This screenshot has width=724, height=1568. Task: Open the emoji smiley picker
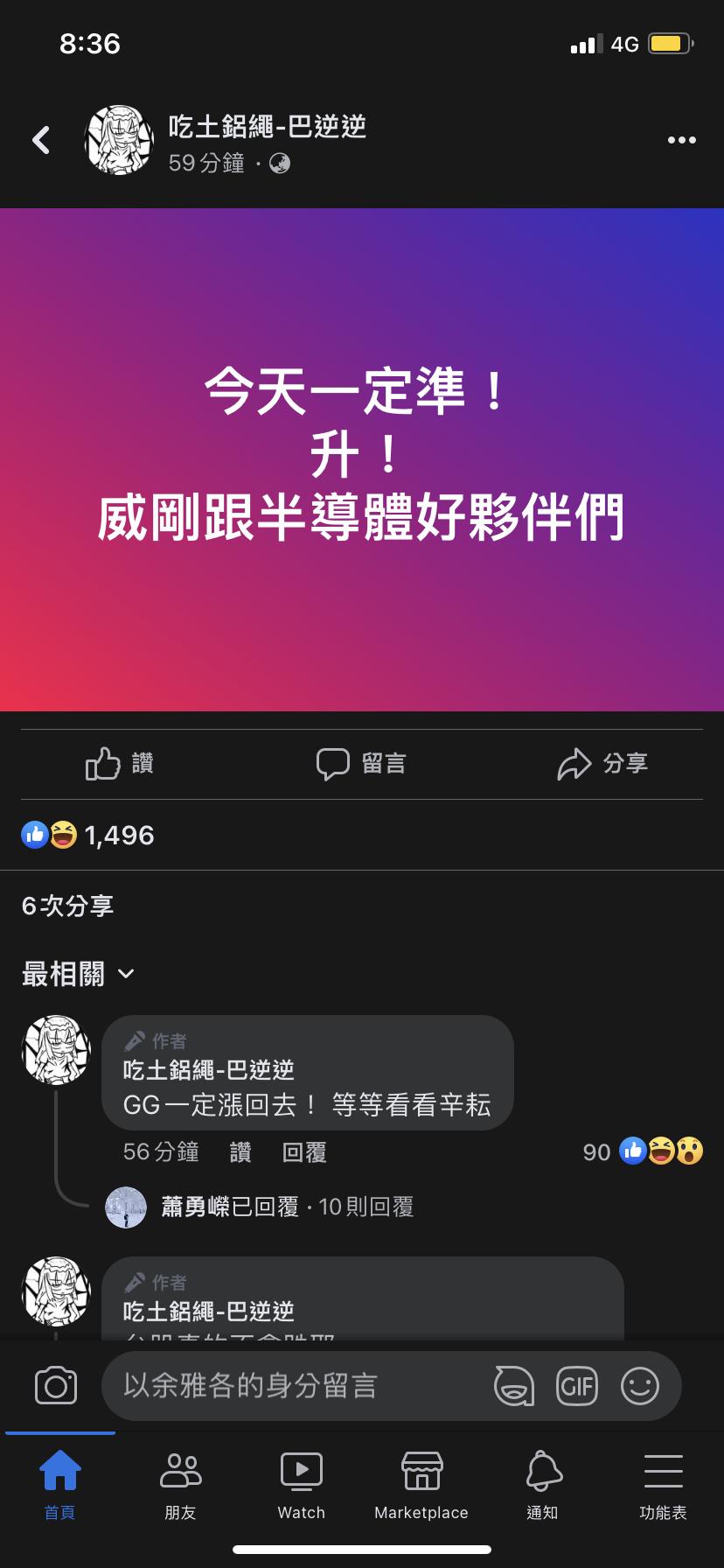[x=639, y=1386]
